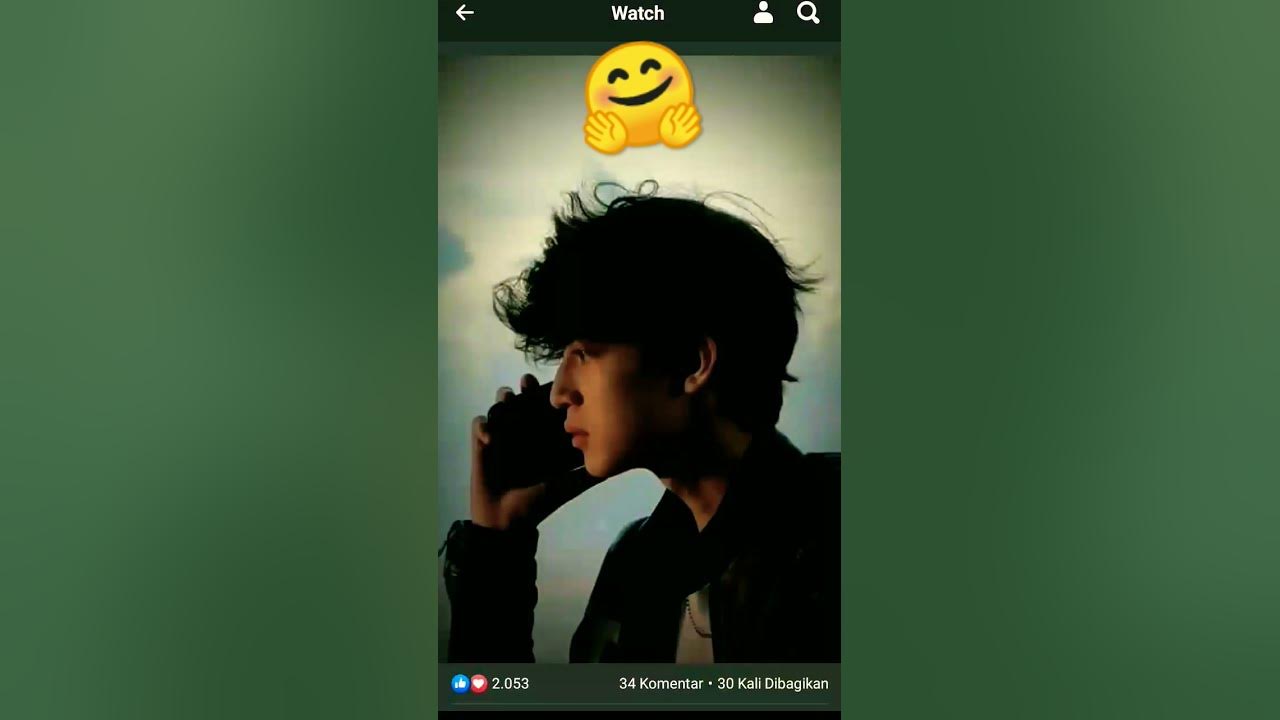The image size is (1280, 720).
Task: Open search in the Watch header
Action: (808, 13)
